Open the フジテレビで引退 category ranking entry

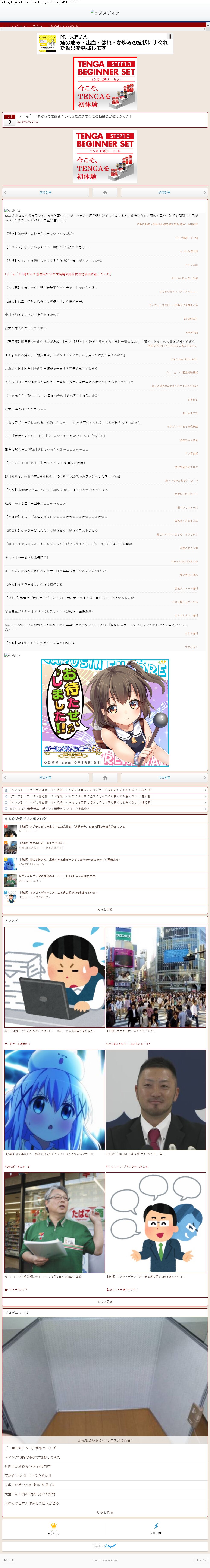[73, 827]
